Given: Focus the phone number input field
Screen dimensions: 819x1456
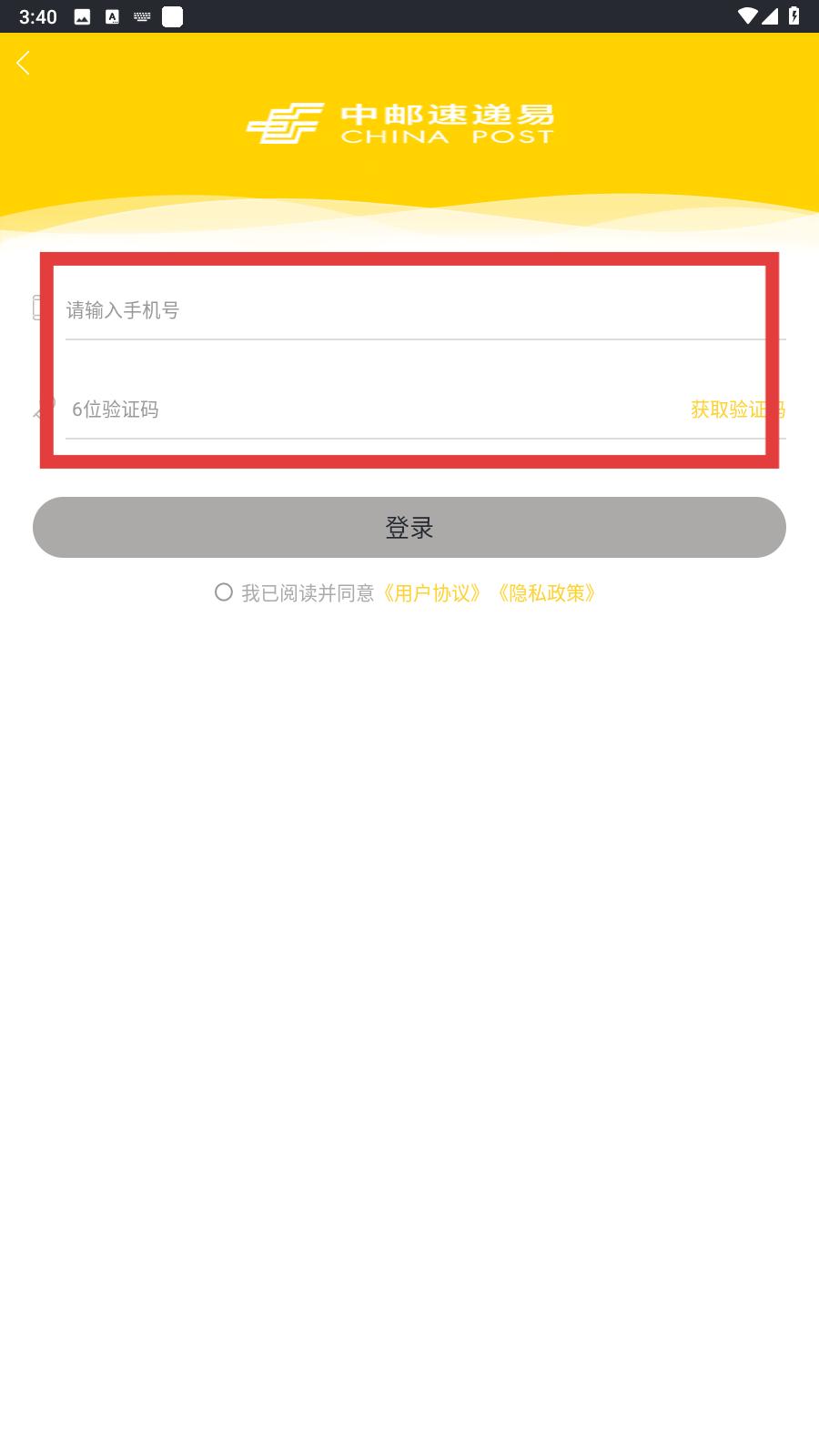Looking at the screenshot, I should tap(409, 310).
